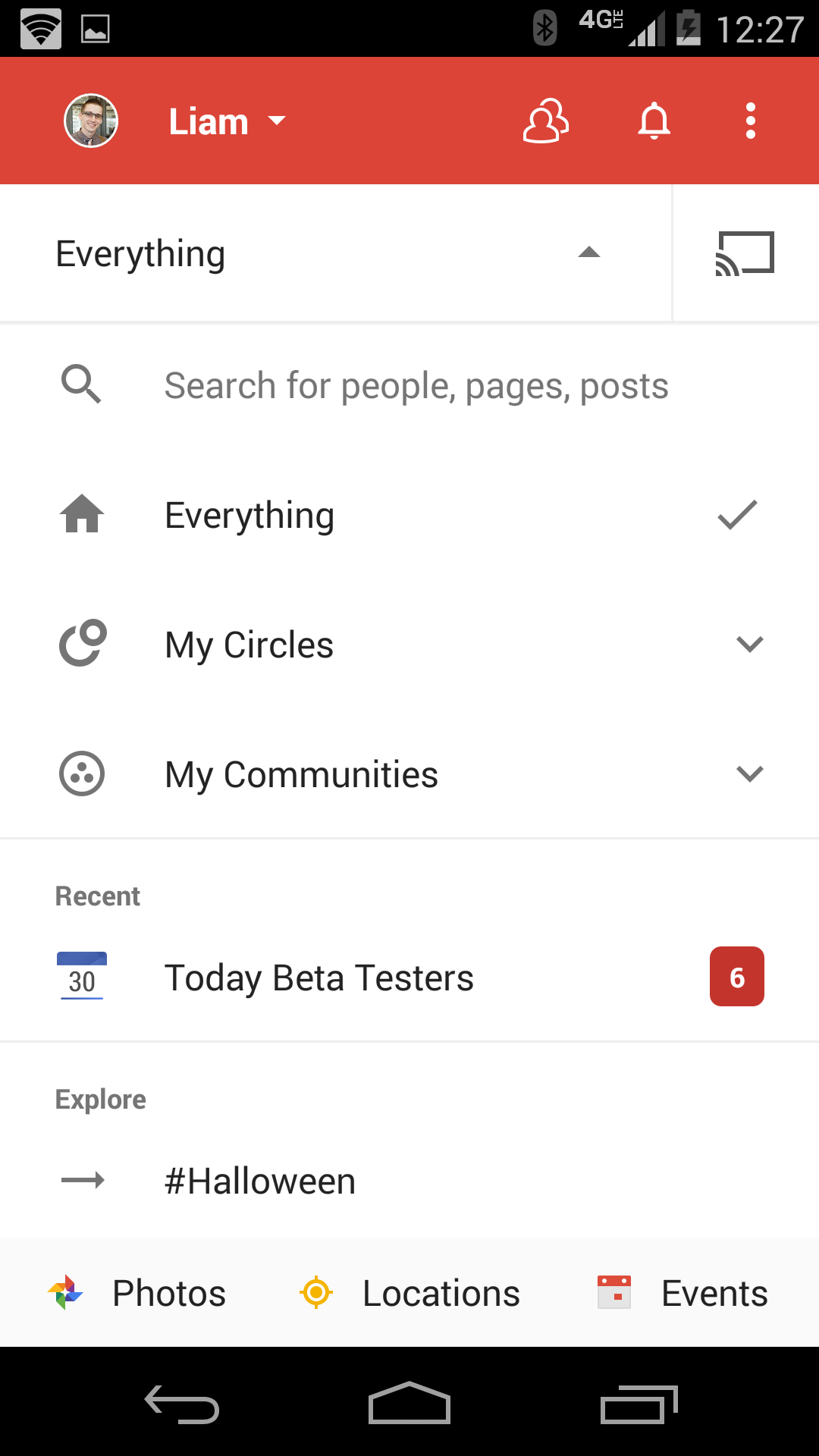Expand My Communities list
Image resolution: width=819 pixels, height=1456 pixels.
tap(409, 774)
